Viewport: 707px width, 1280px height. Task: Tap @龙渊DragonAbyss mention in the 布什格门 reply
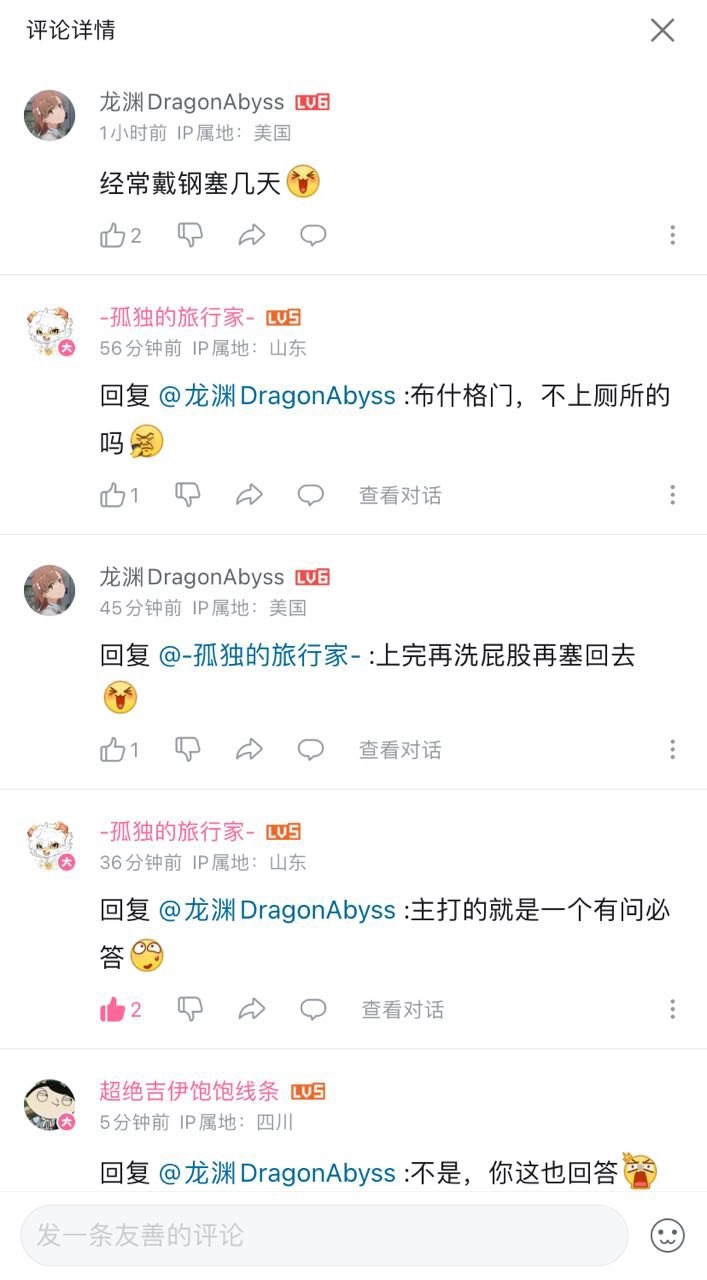pos(277,396)
